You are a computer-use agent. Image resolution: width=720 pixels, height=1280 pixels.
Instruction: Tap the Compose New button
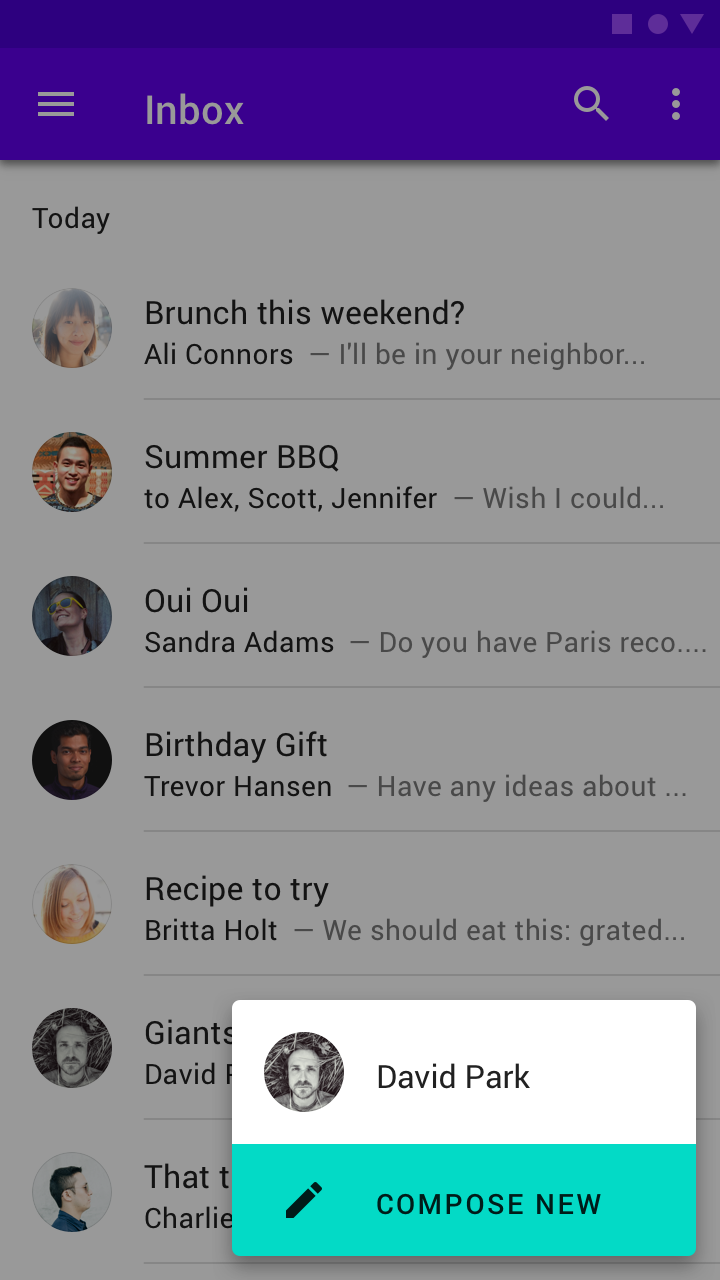coord(463,1201)
